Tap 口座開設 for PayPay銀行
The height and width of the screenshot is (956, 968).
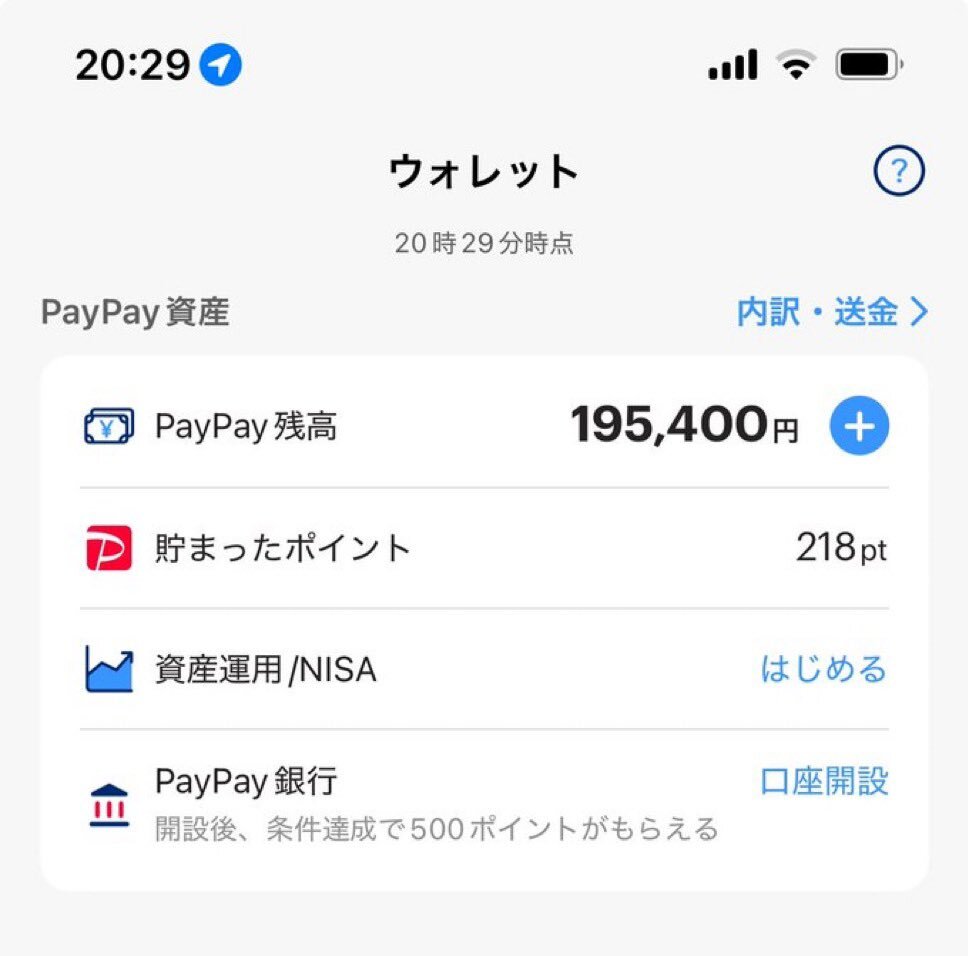coord(824,782)
